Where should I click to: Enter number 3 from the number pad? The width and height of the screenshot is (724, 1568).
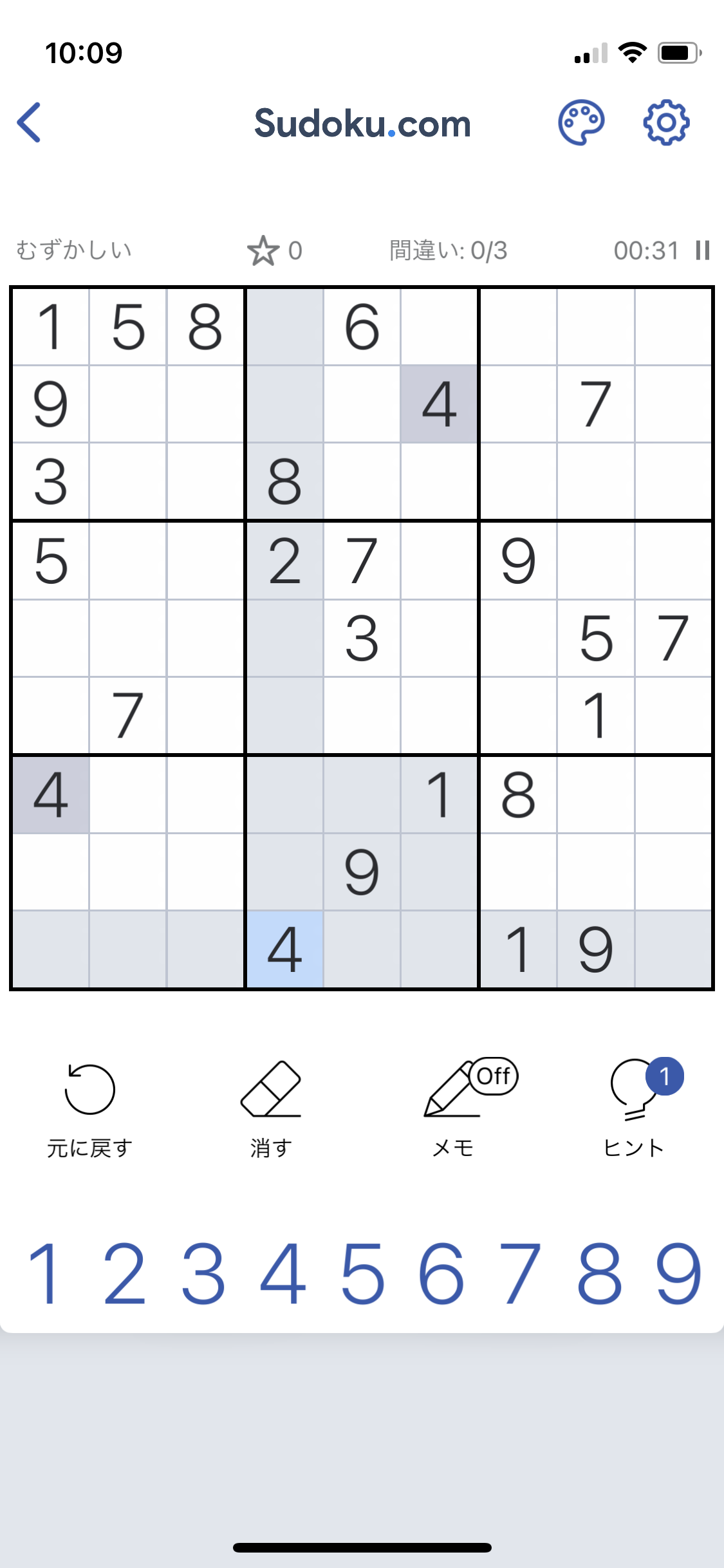[203, 1273]
